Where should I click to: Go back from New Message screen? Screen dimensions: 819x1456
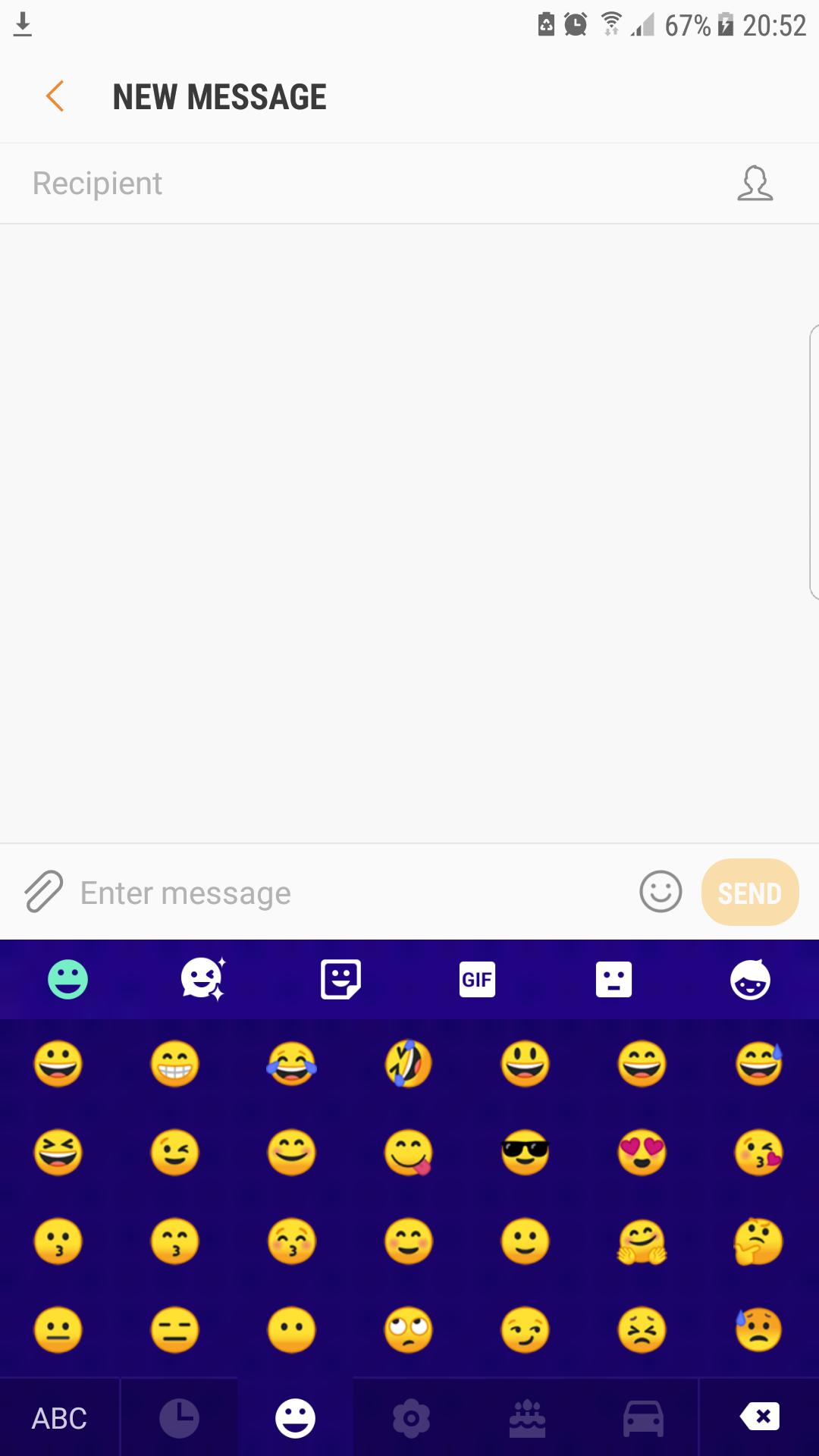tap(55, 97)
